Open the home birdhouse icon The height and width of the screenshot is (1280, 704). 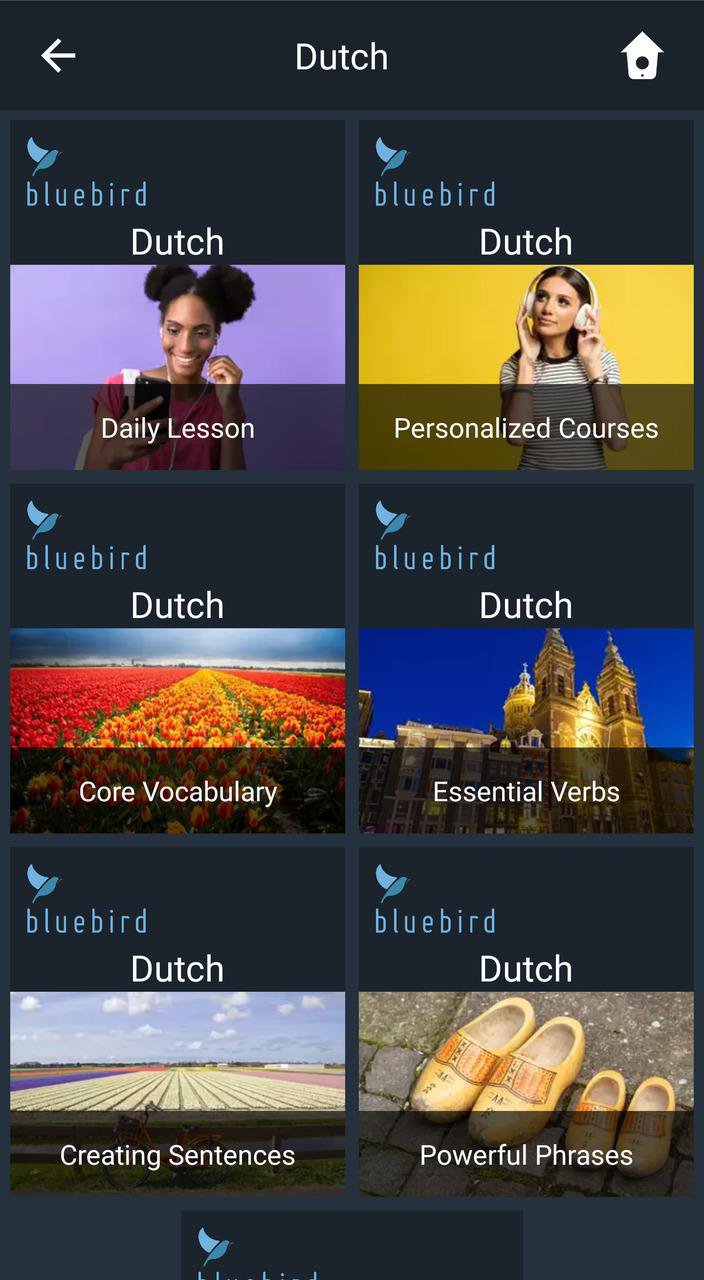coord(642,56)
